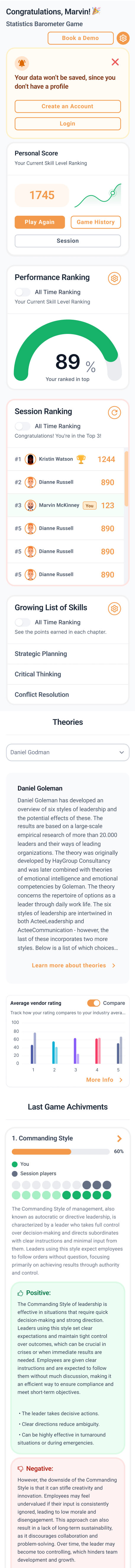This screenshot has height=1568, width=135.
Task: Open settings gear next to Book a Demo
Action: pos(123,38)
